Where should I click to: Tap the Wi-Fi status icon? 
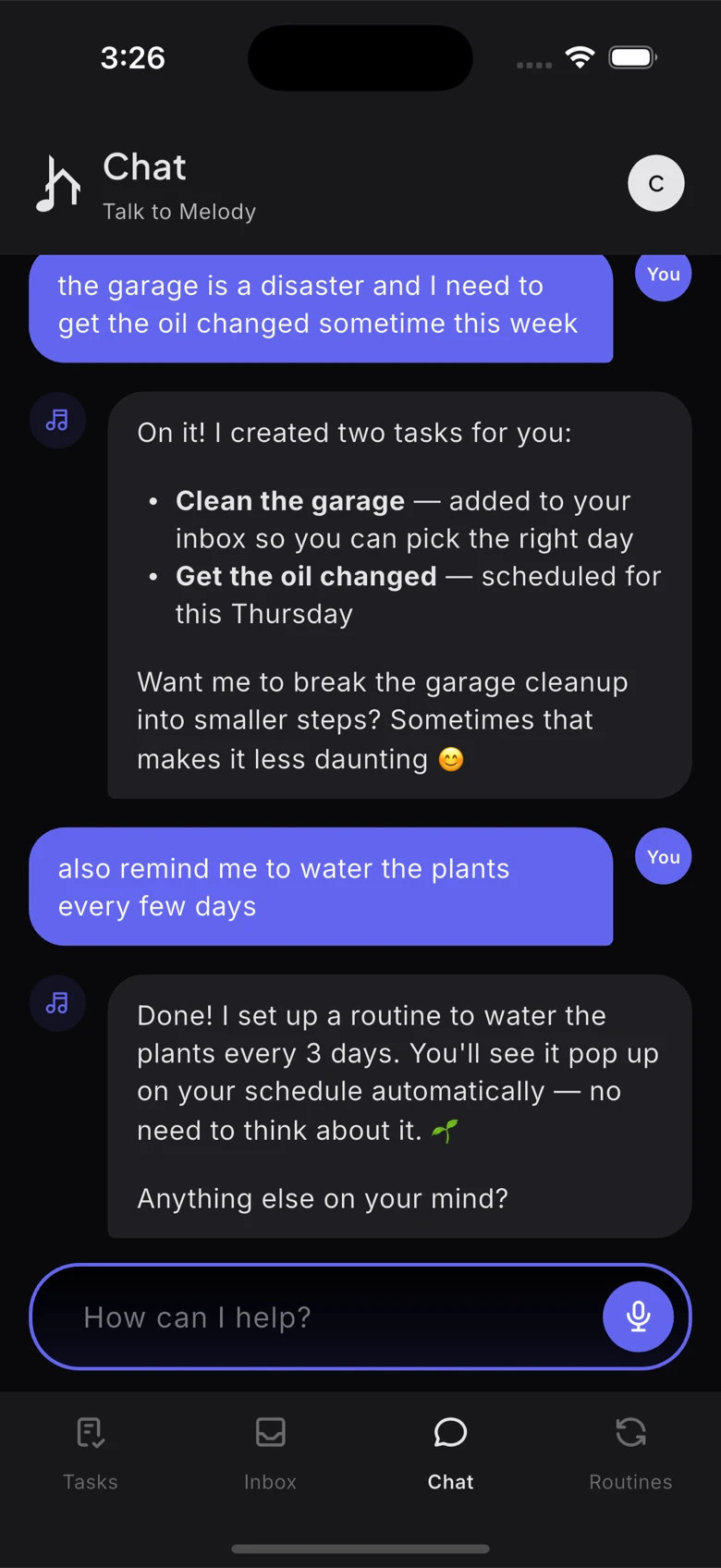click(580, 56)
